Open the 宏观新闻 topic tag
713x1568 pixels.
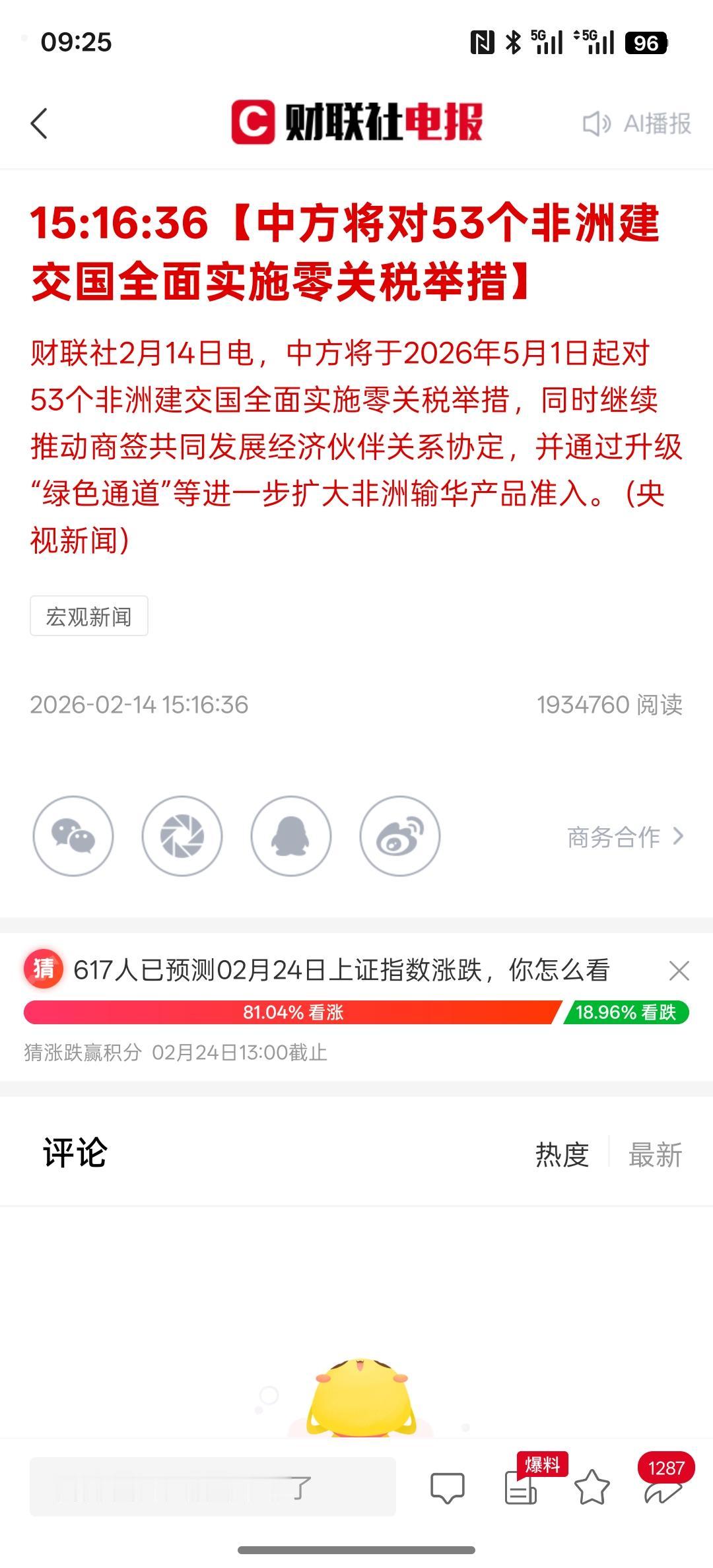click(x=88, y=616)
